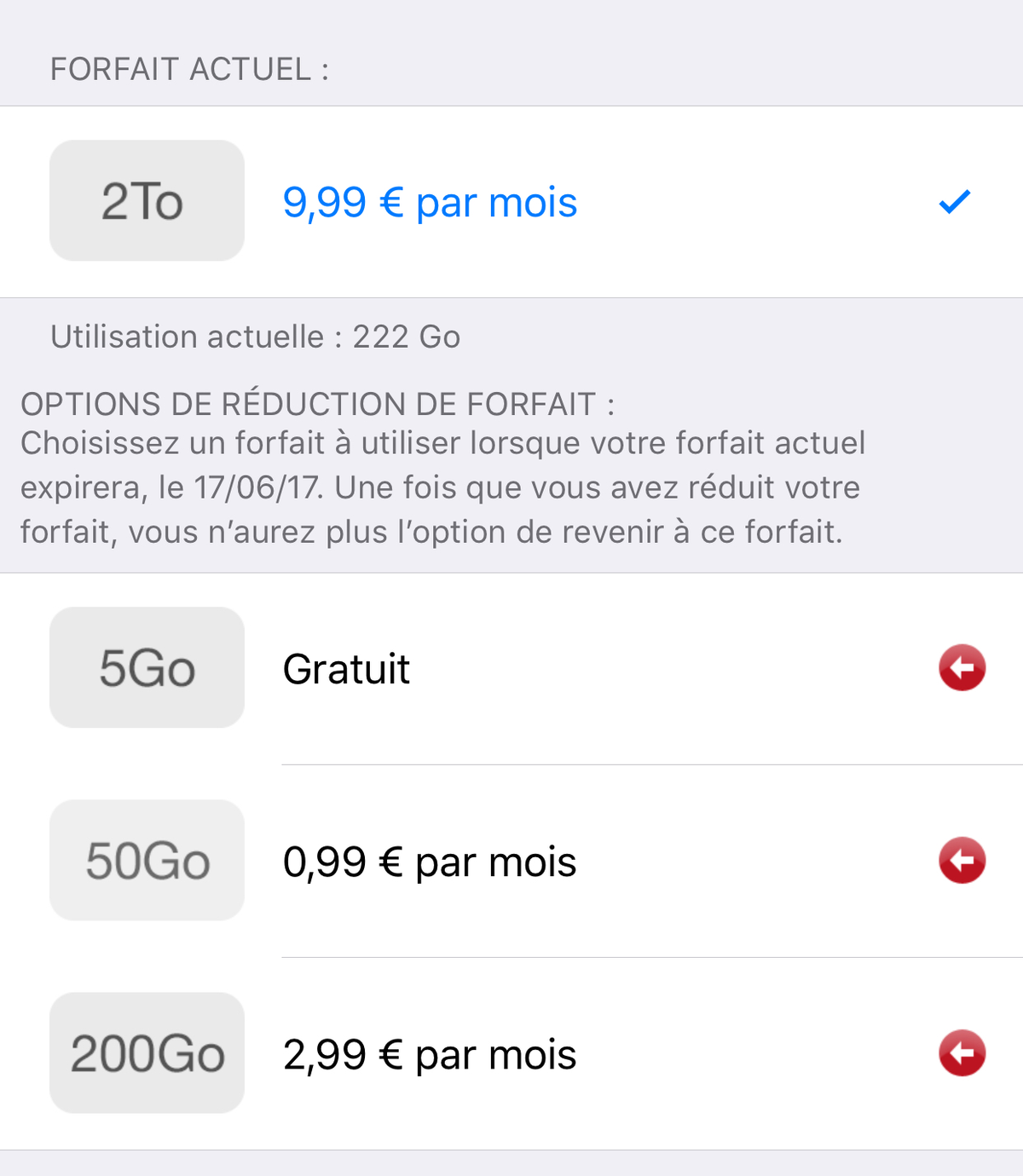Select the Utilisation actuelle header row
This screenshot has width=1023, height=1176.
pos(256,336)
